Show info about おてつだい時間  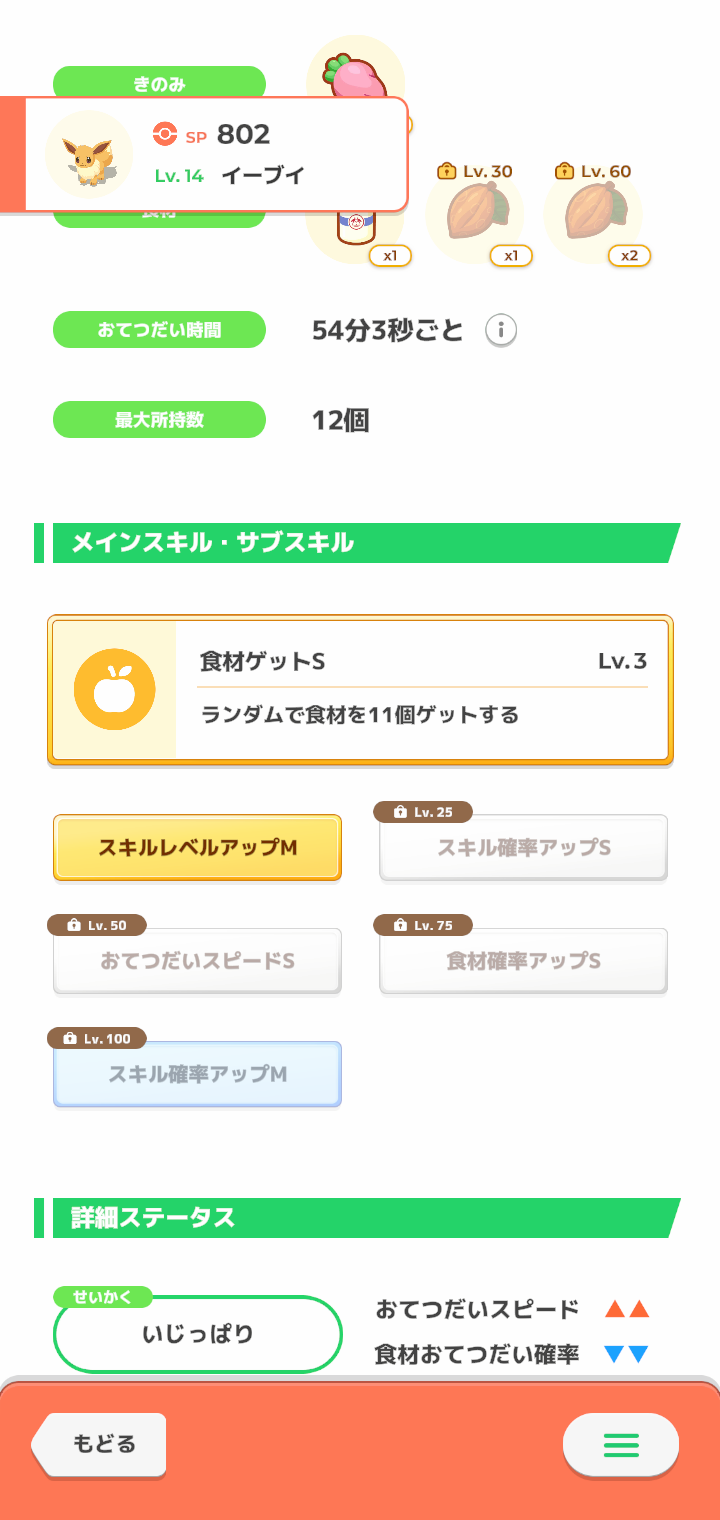501,330
